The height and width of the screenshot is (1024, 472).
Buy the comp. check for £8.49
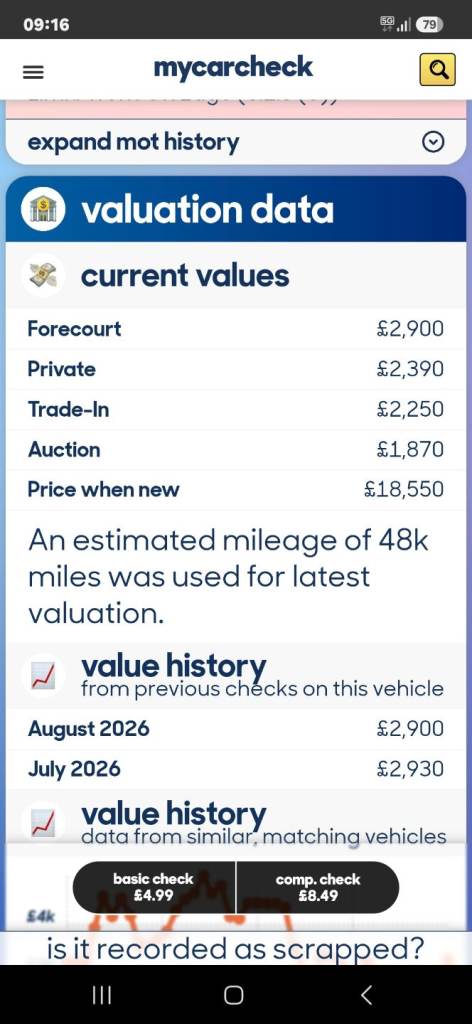[x=317, y=887]
